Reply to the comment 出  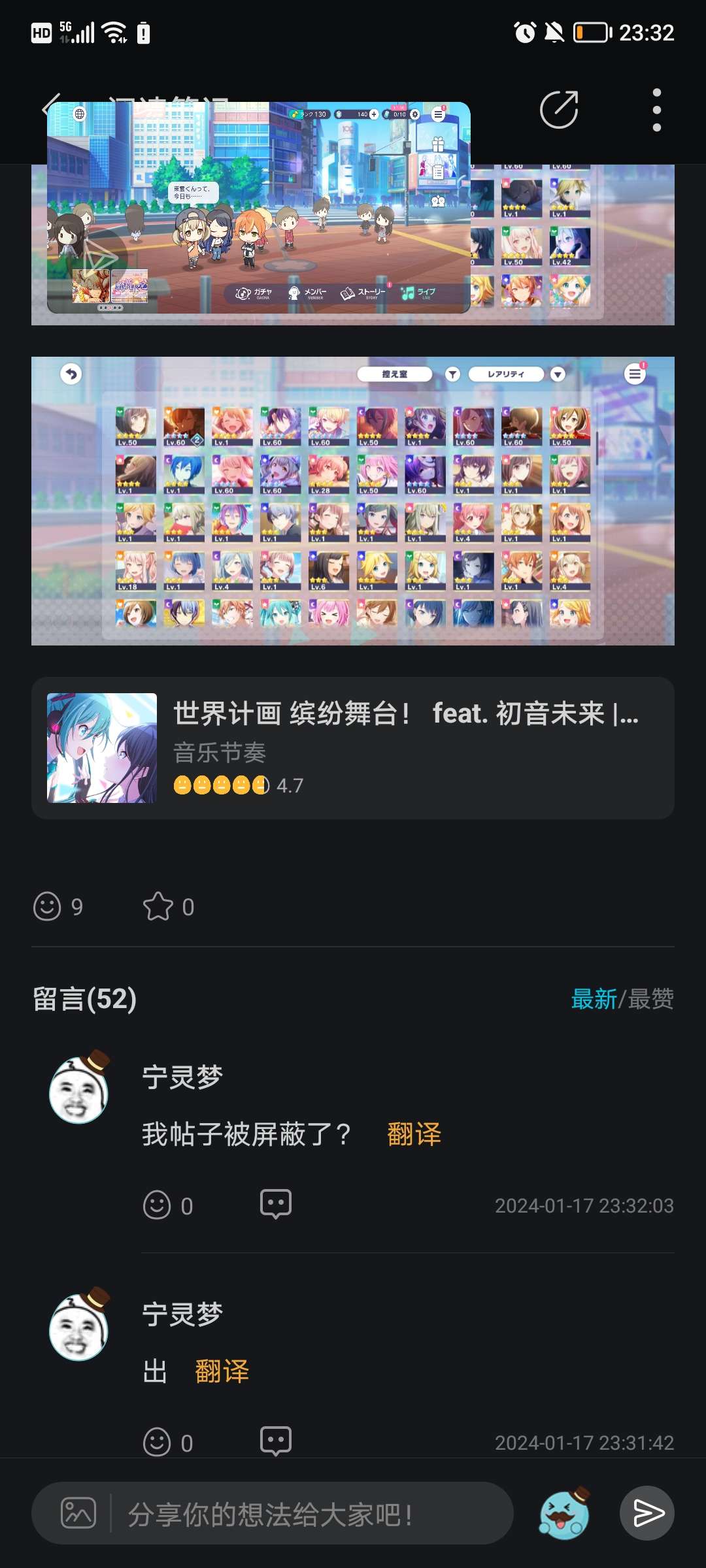point(276,1441)
